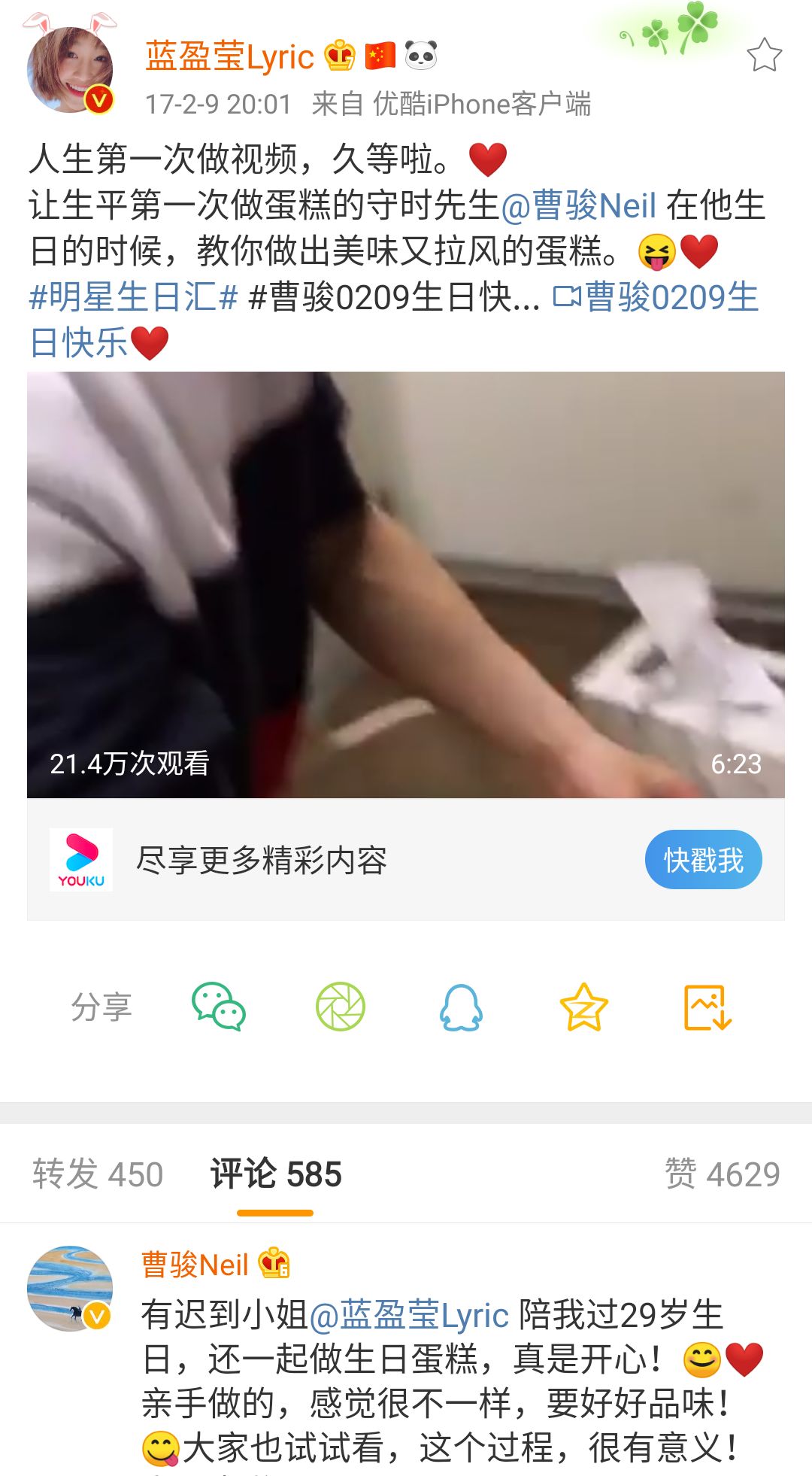Open the @曹骏Neil mention in the post

[x=578, y=205]
